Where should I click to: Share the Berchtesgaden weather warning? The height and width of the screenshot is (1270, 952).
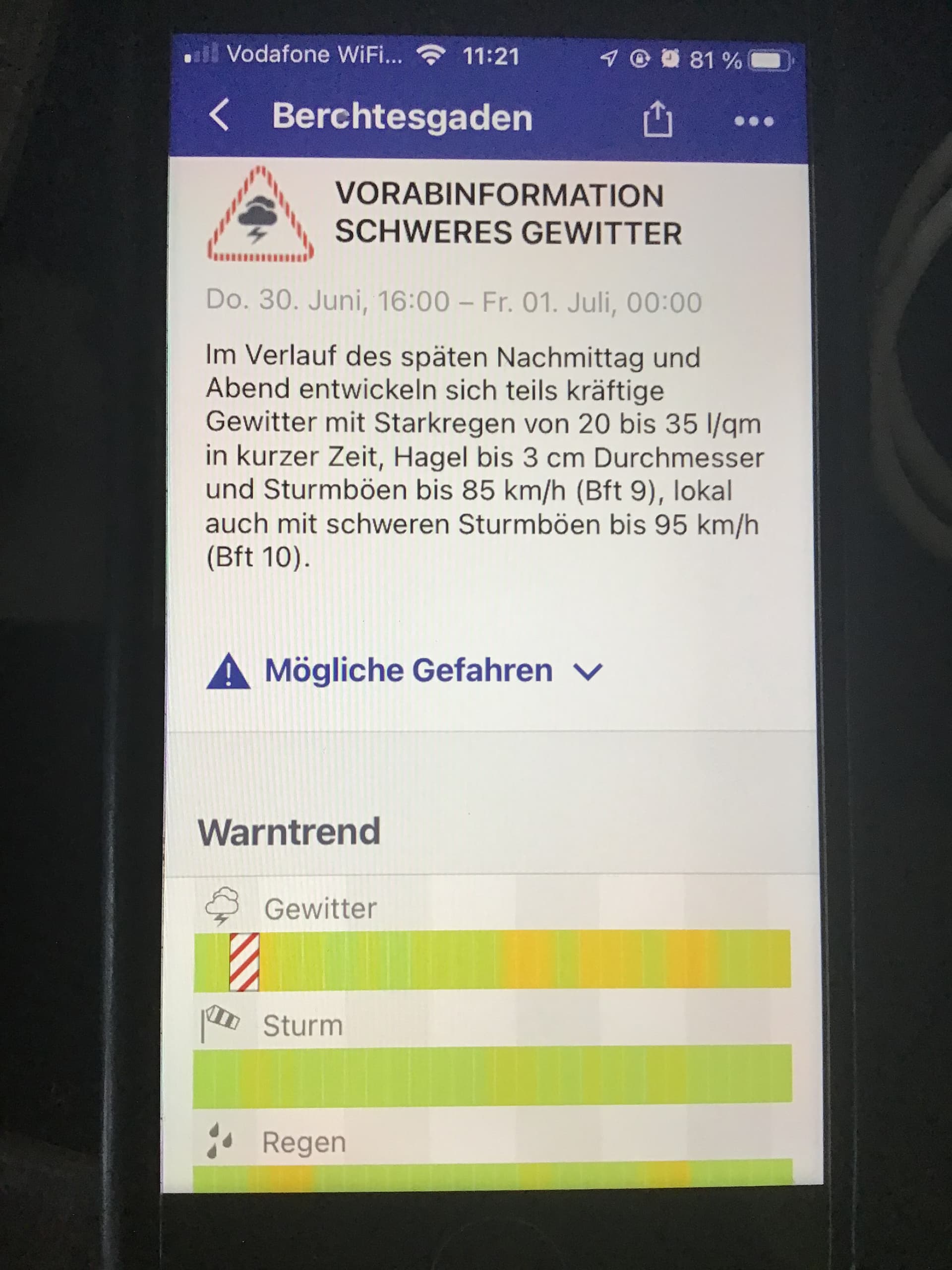(657, 119)
